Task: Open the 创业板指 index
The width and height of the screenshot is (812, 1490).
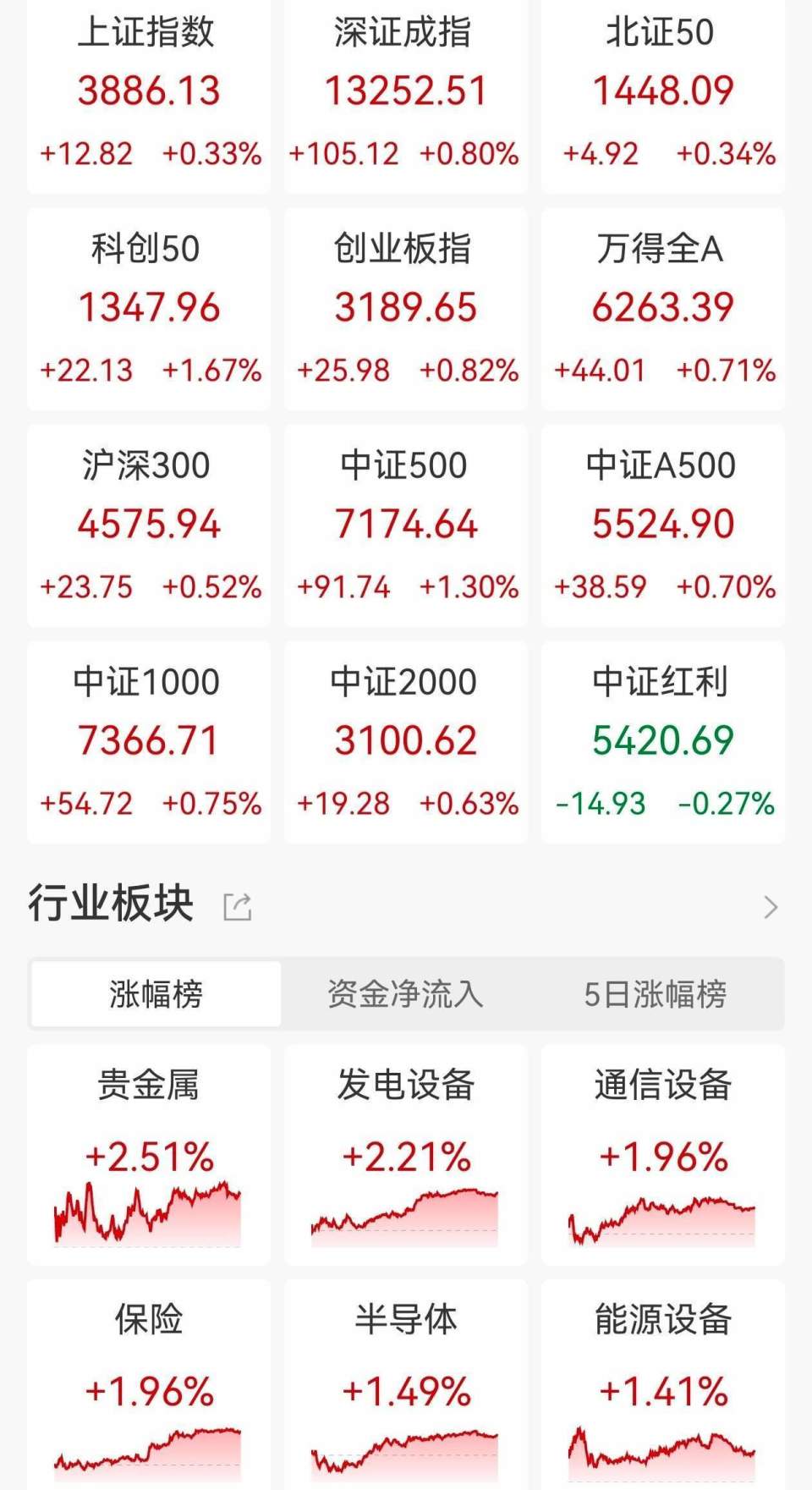Action: point(406,310)
